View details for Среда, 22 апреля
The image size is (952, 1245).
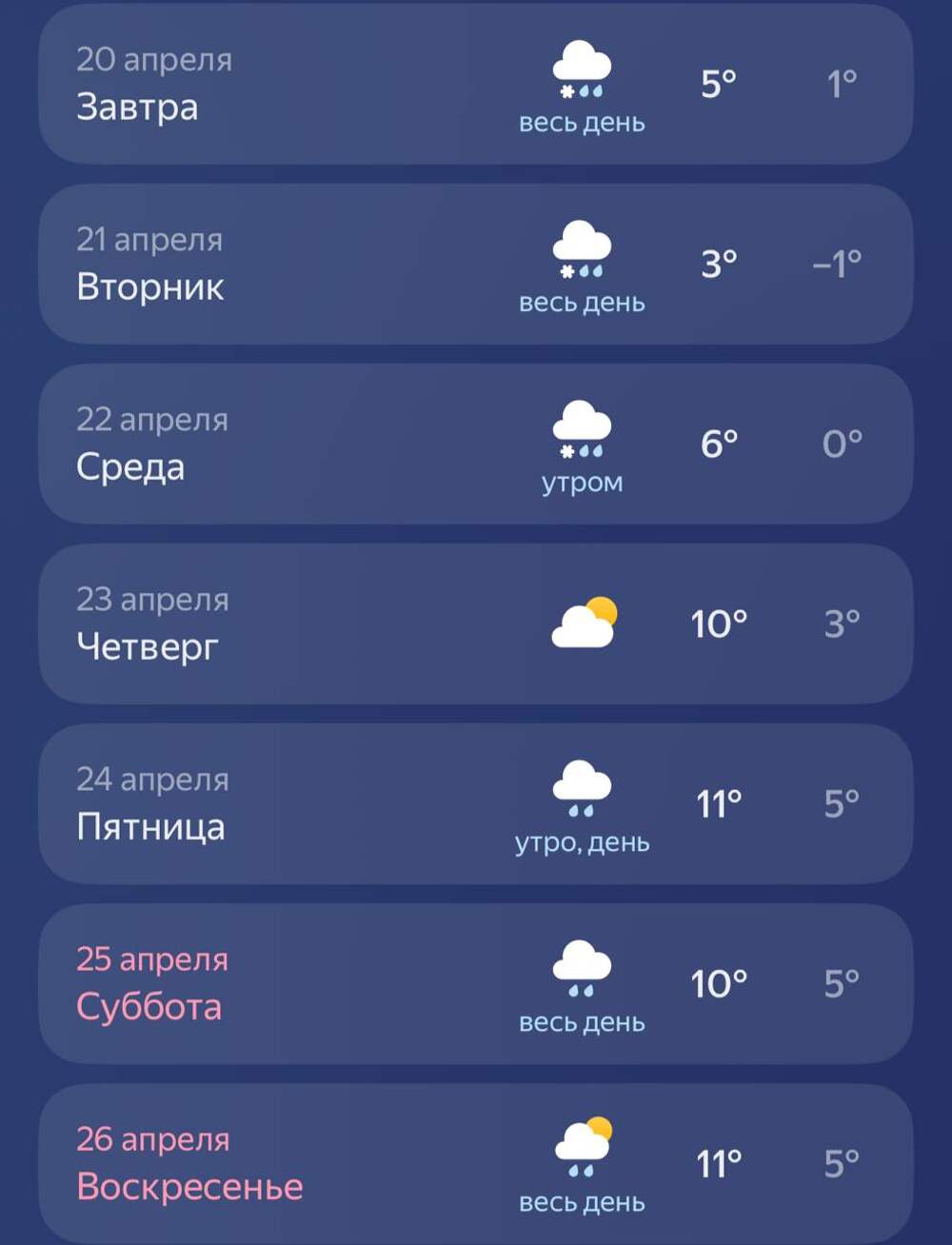point(475,444)
